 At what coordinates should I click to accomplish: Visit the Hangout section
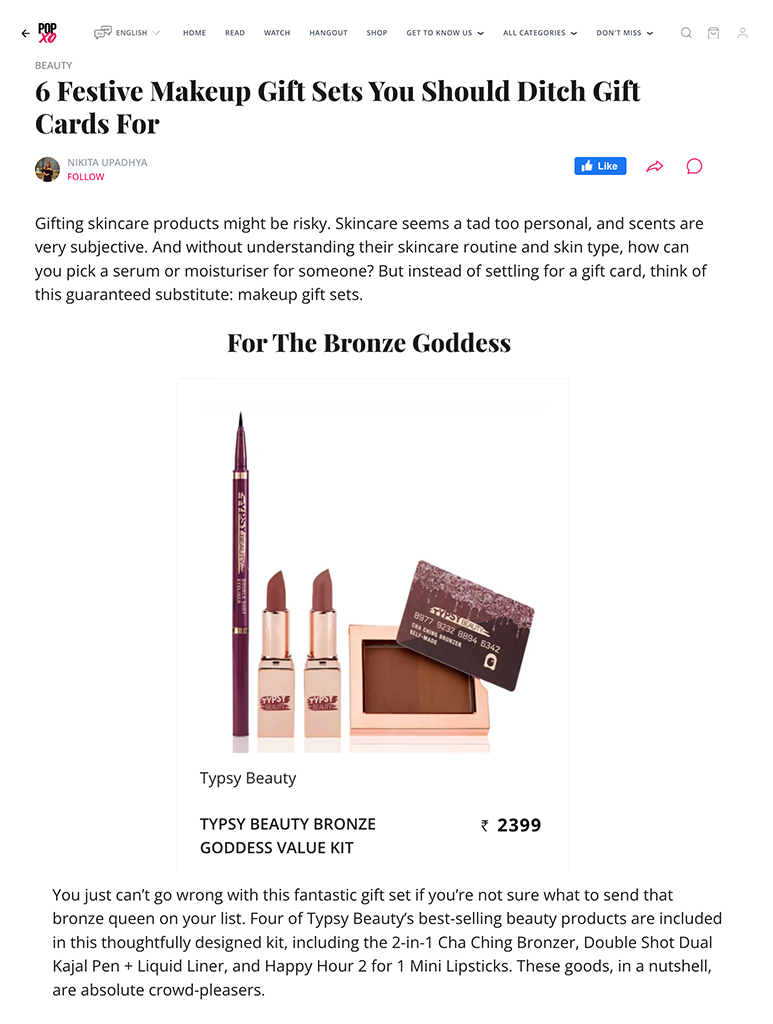[x=328, y=33]
